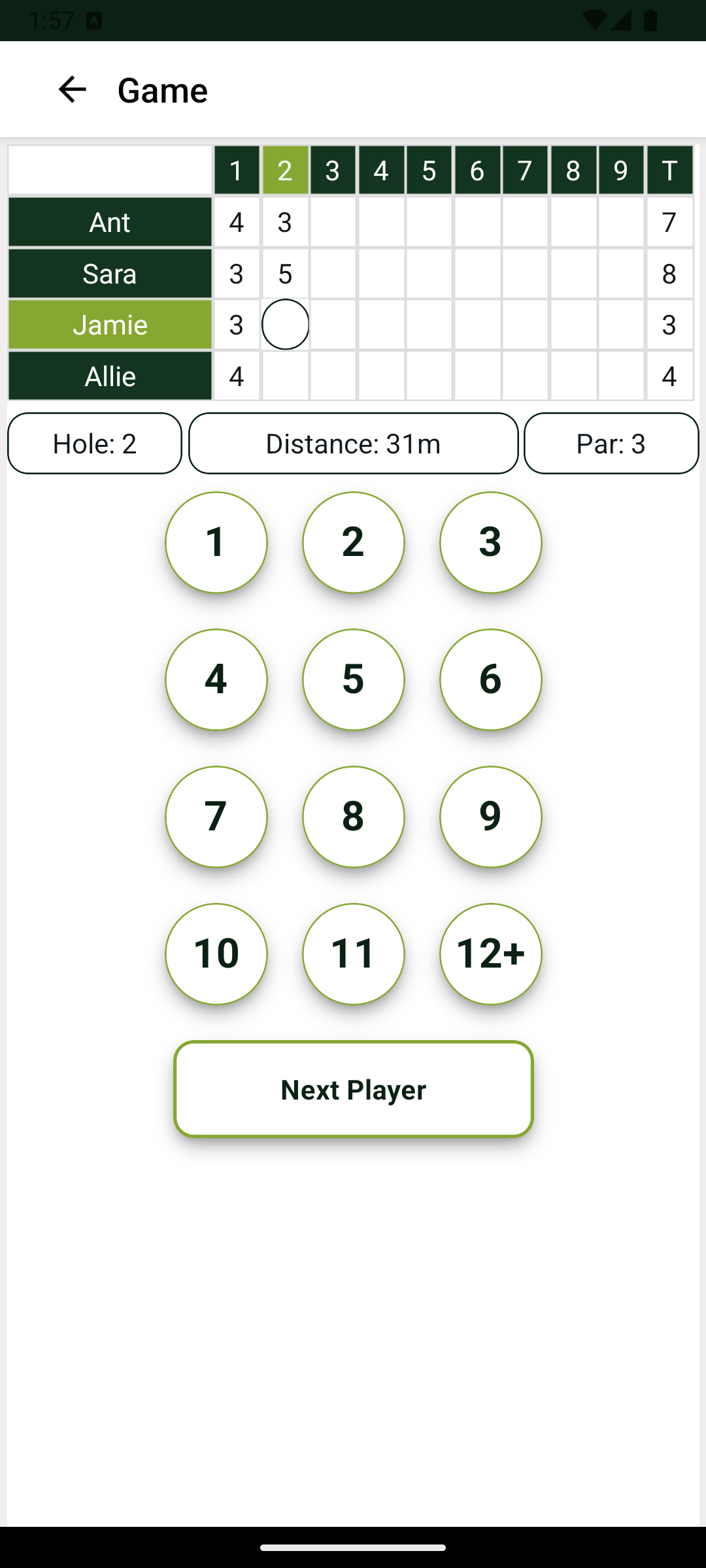Enter score 1 for Jamie

pyautogui.click(x=216, y=542)
